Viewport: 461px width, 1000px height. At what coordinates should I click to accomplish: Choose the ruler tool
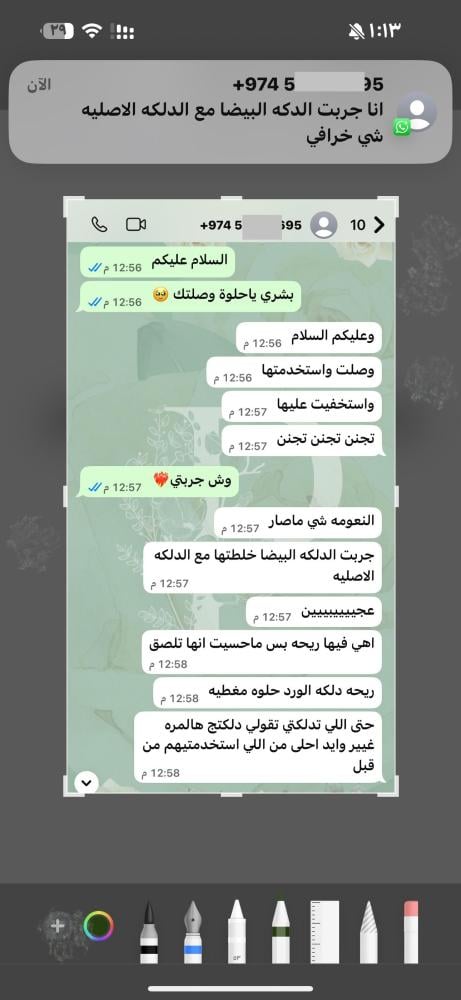point(325,932)
